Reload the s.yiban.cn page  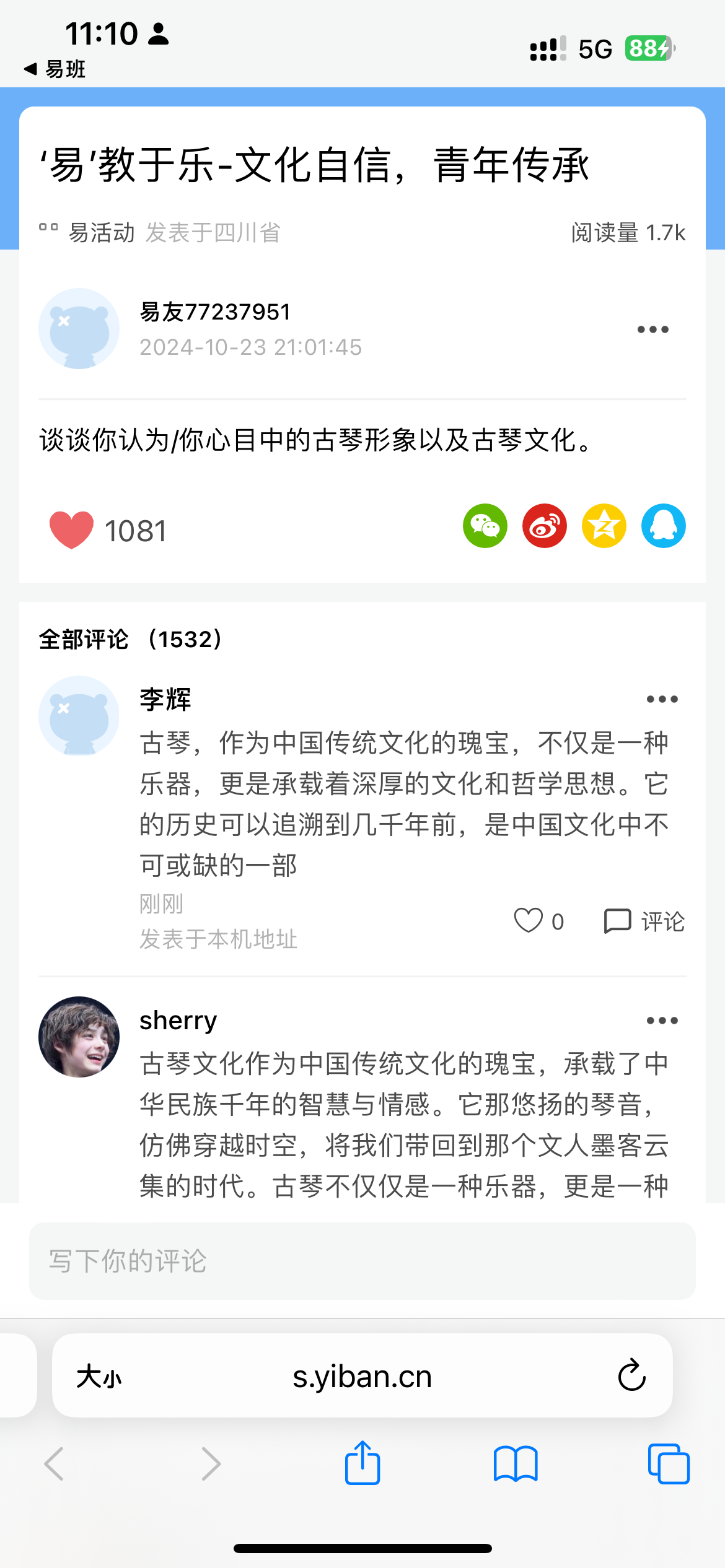point(631,1376)
